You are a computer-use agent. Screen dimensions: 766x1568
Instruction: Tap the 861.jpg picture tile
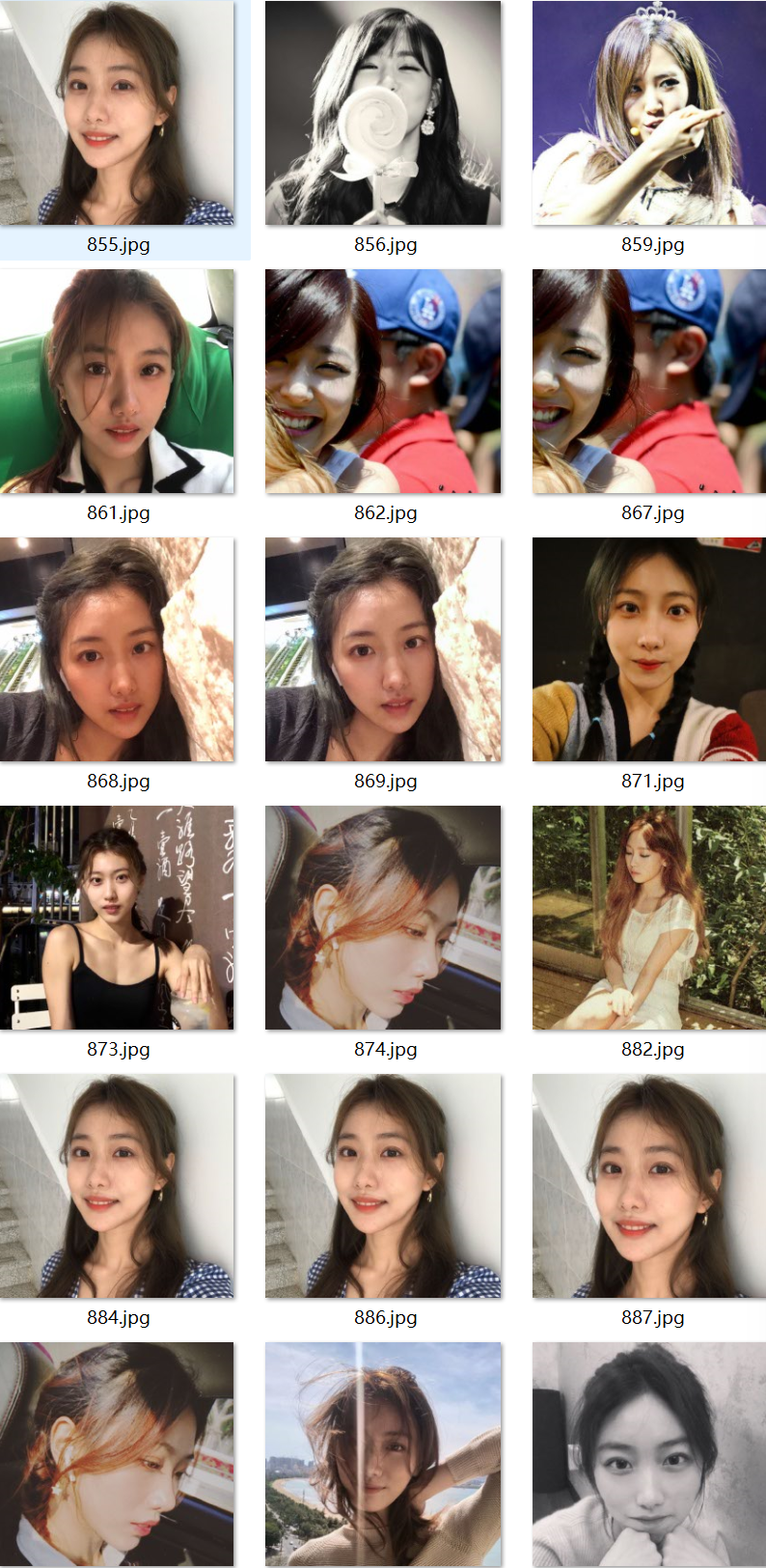tap(117, 381)
